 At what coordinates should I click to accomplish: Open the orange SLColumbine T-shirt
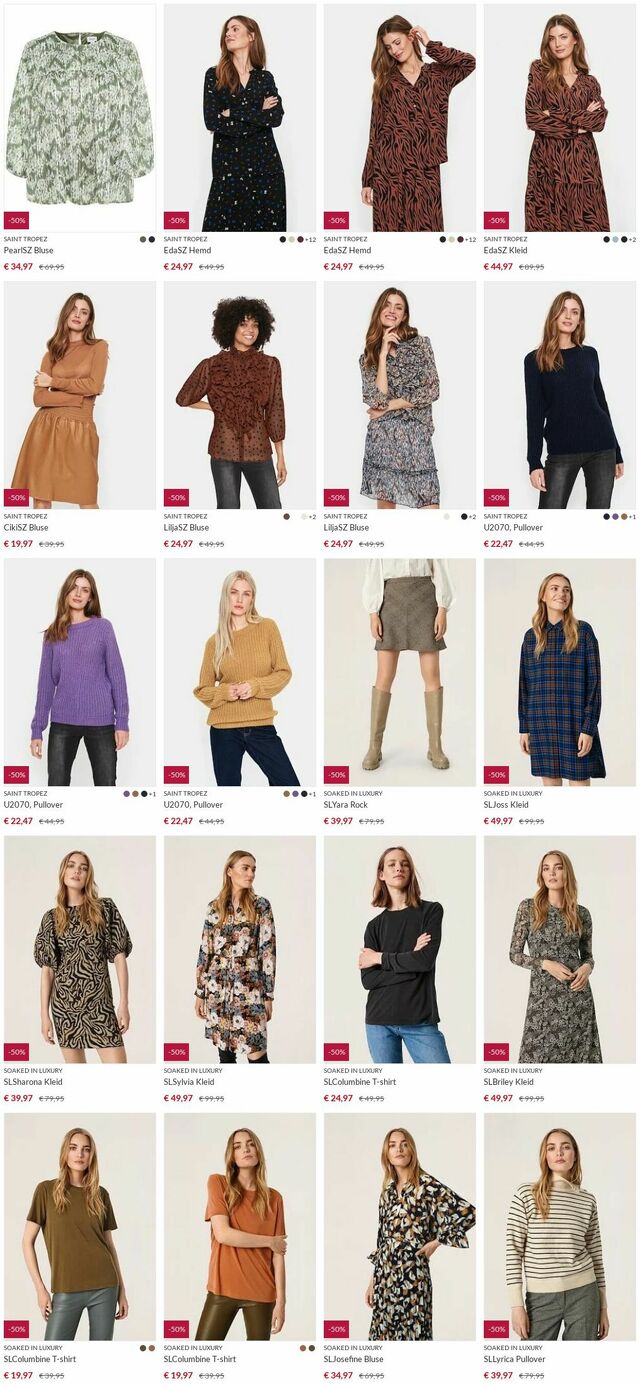tap(239, 1226)
